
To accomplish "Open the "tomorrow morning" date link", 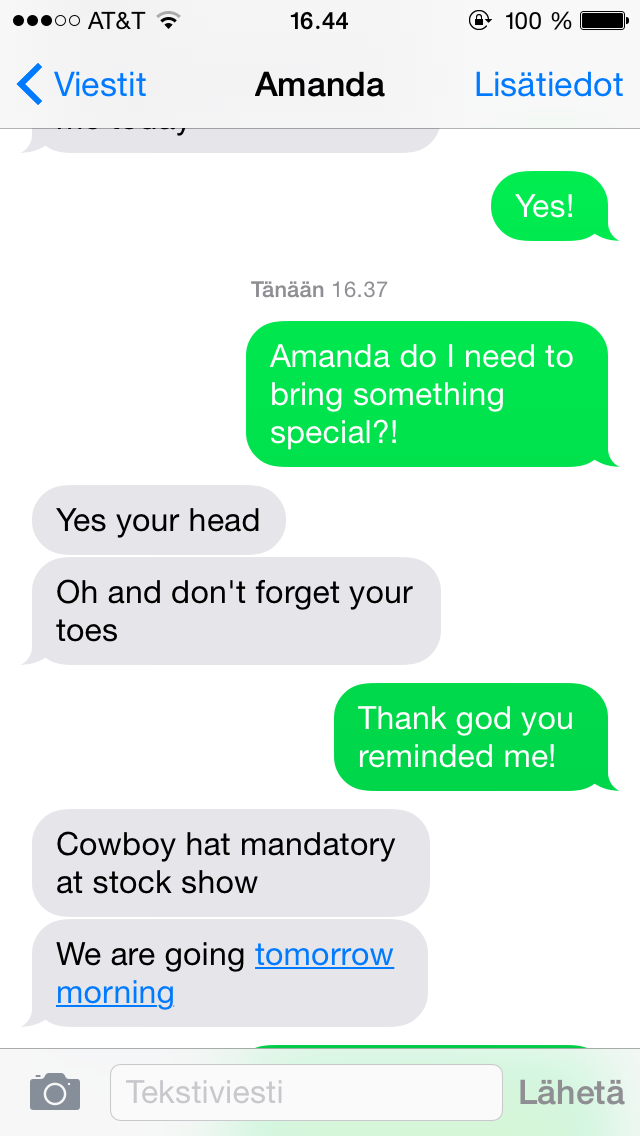I will 225,973.
